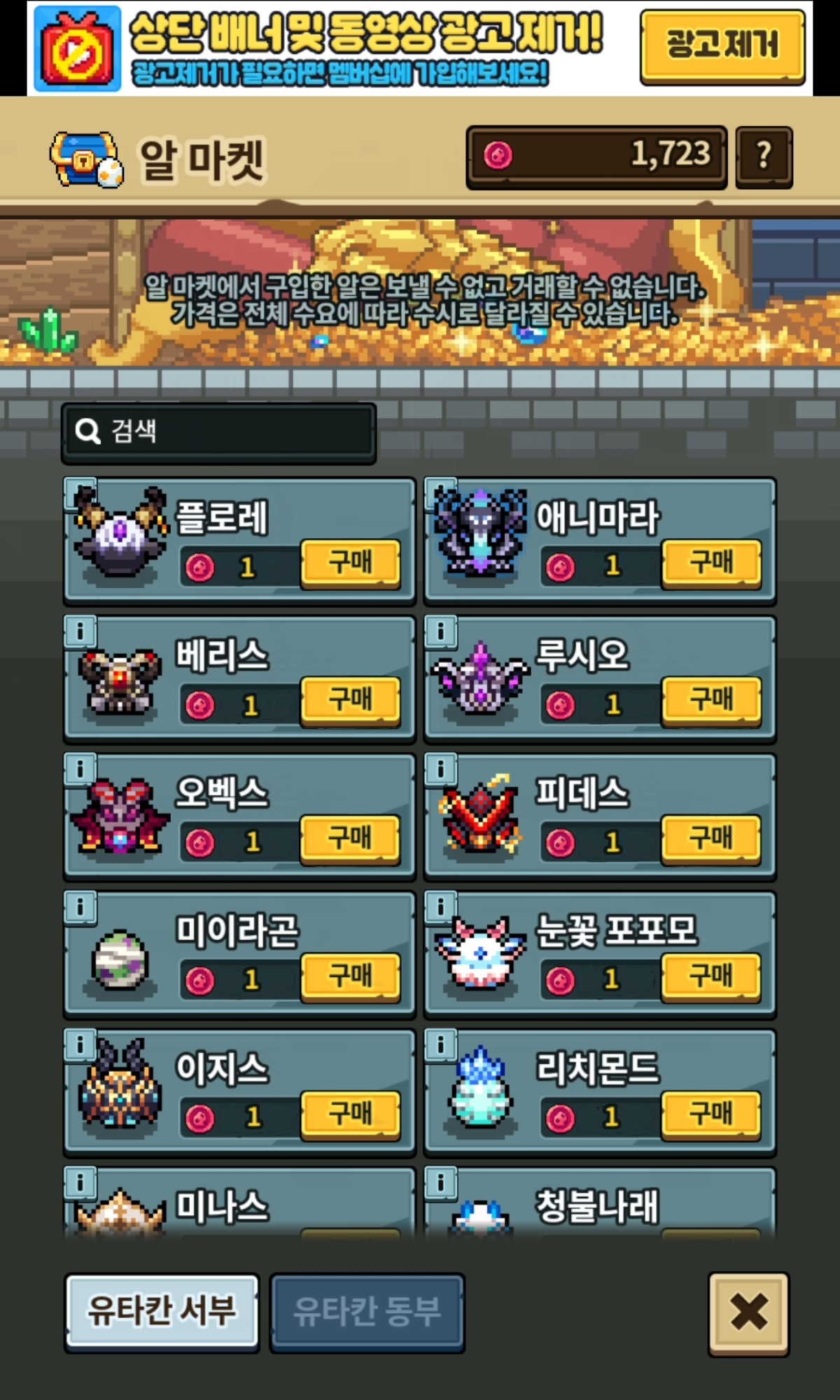View info for the 미이라곤 egg
The width and height of the screenshot is (840, 1400).
click(x=80, y=907)
